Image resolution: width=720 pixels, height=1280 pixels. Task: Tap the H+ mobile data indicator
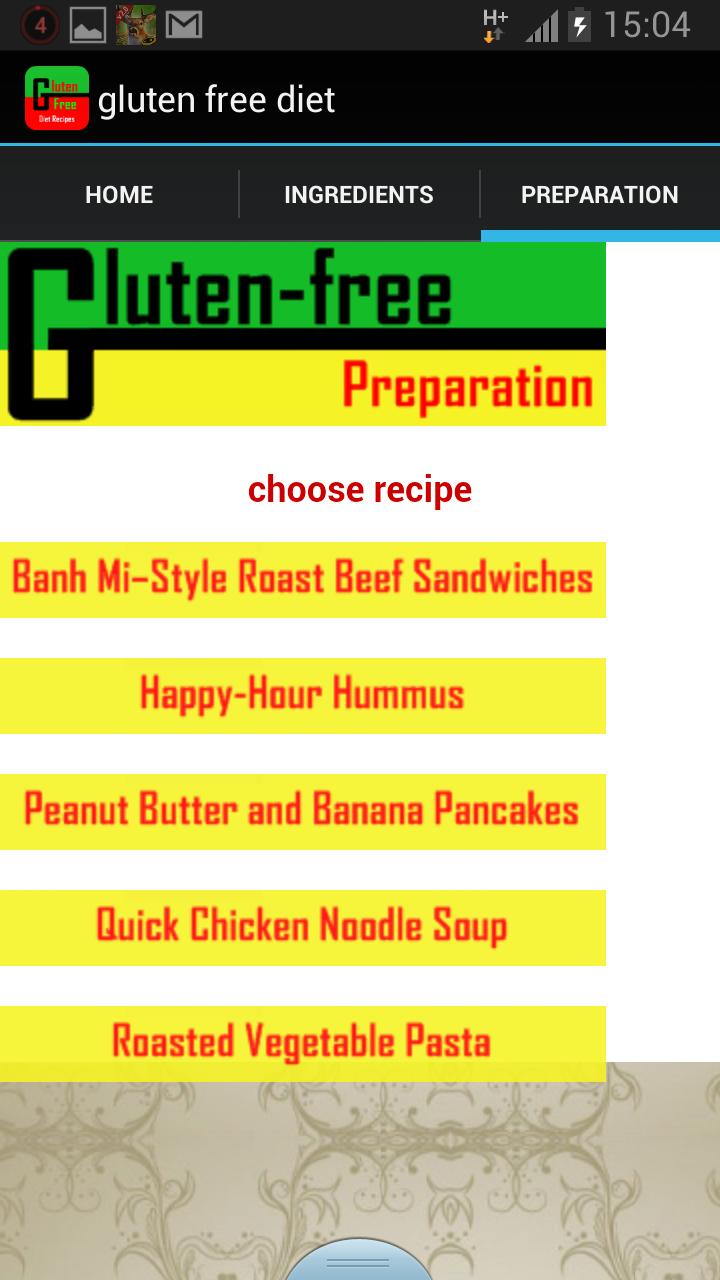pos(494,22)
